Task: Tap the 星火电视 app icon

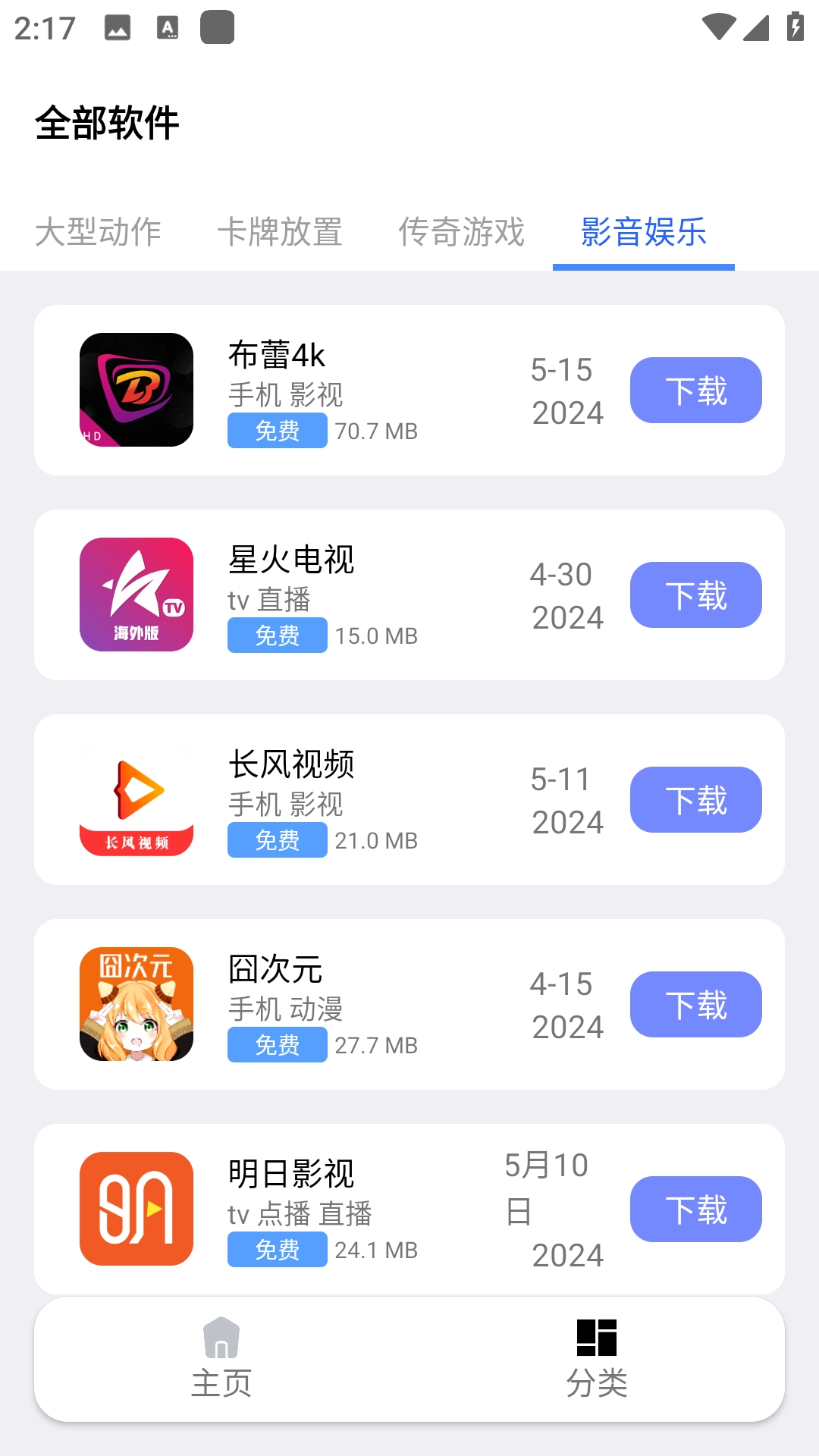Action: point(136,595)
